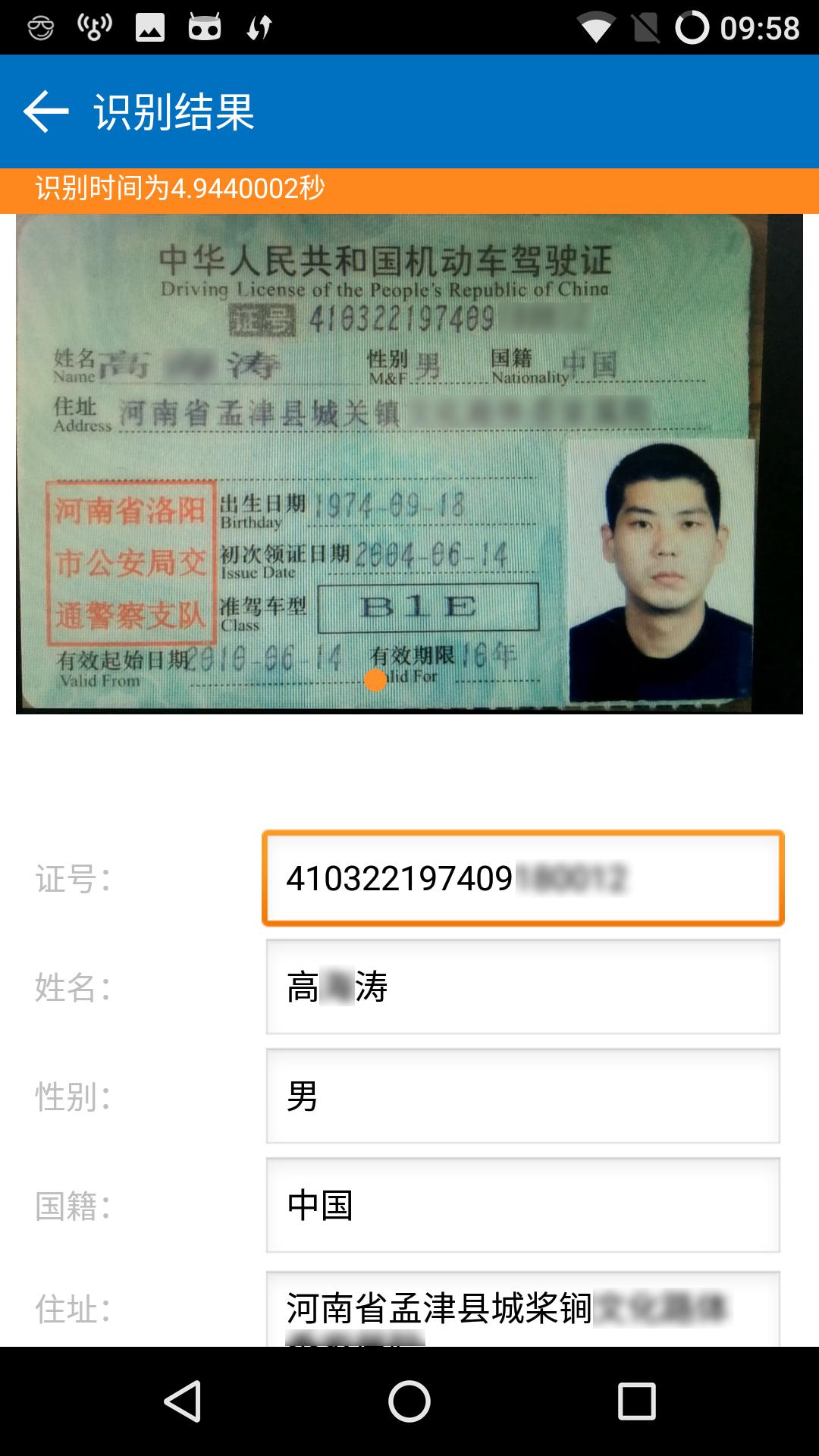Go back from the 识别结果 screen
This screenshot has height=1456, width=819.
(x=45, y=111)
